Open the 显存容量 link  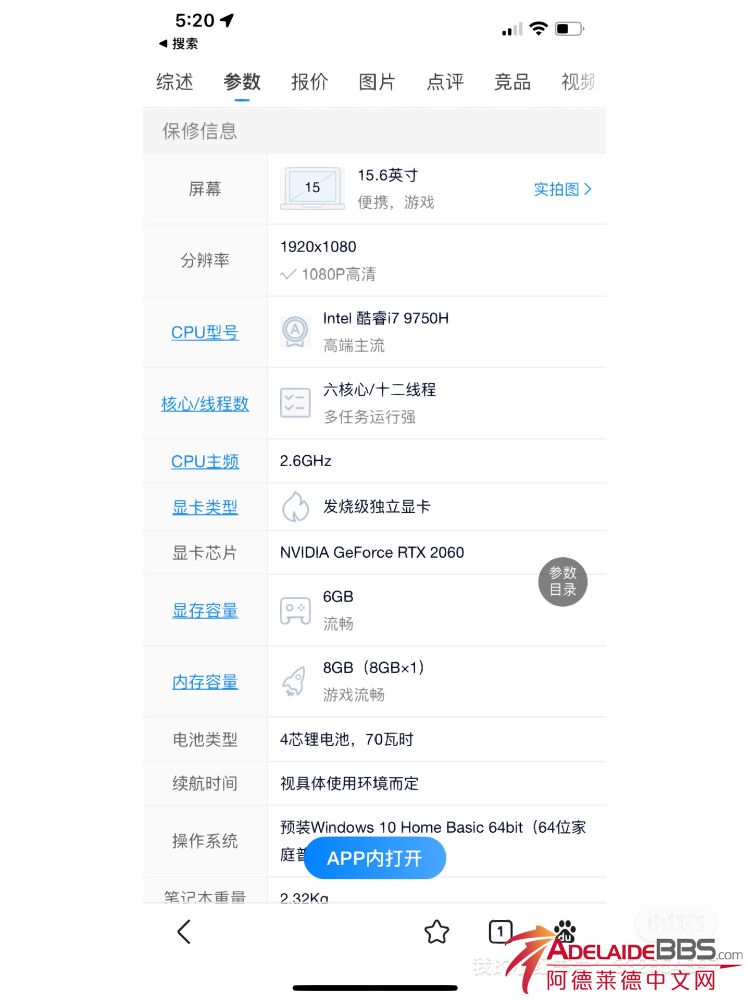(x=205, y=611)
